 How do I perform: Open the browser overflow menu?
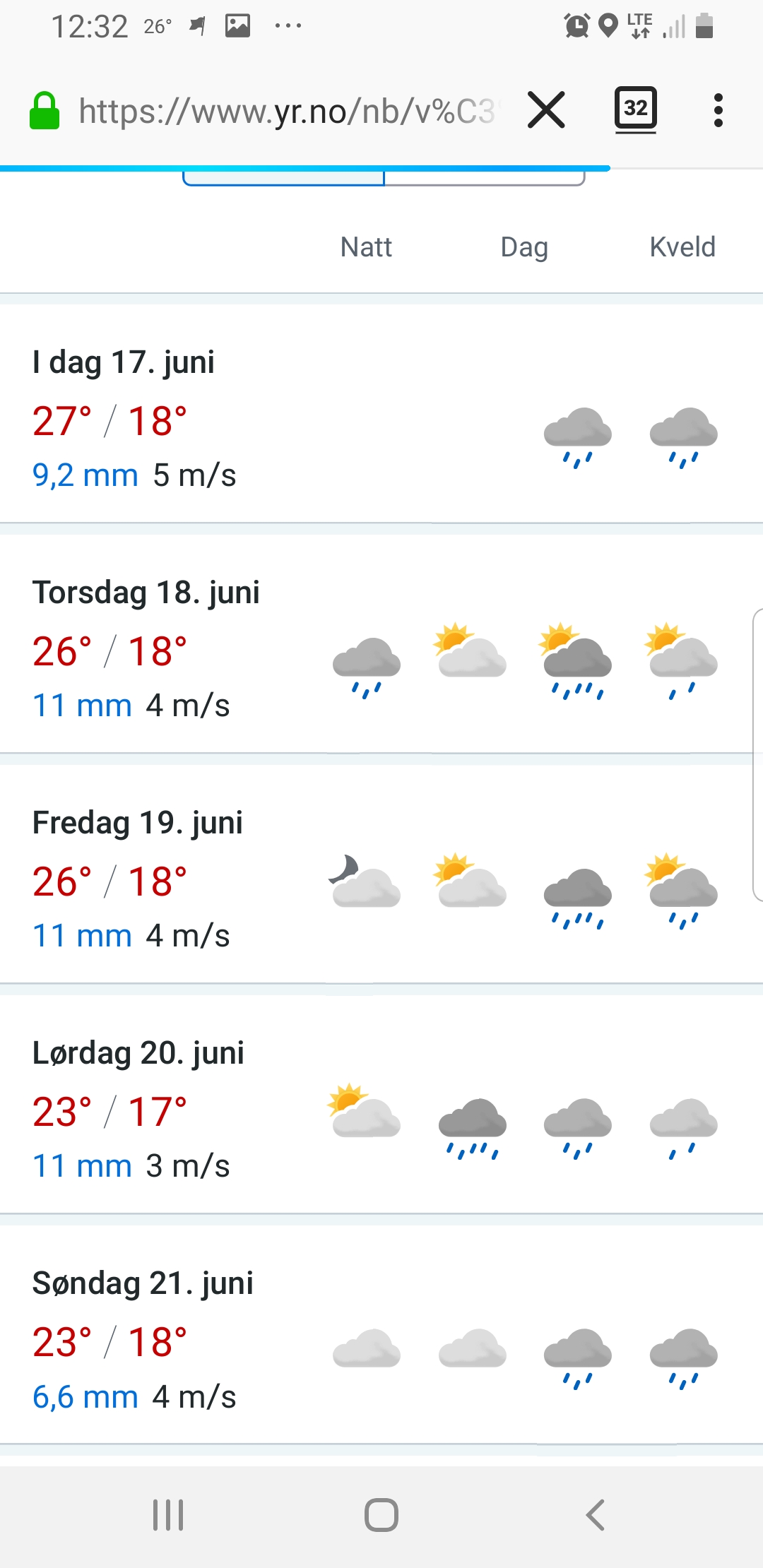point(718,110)
